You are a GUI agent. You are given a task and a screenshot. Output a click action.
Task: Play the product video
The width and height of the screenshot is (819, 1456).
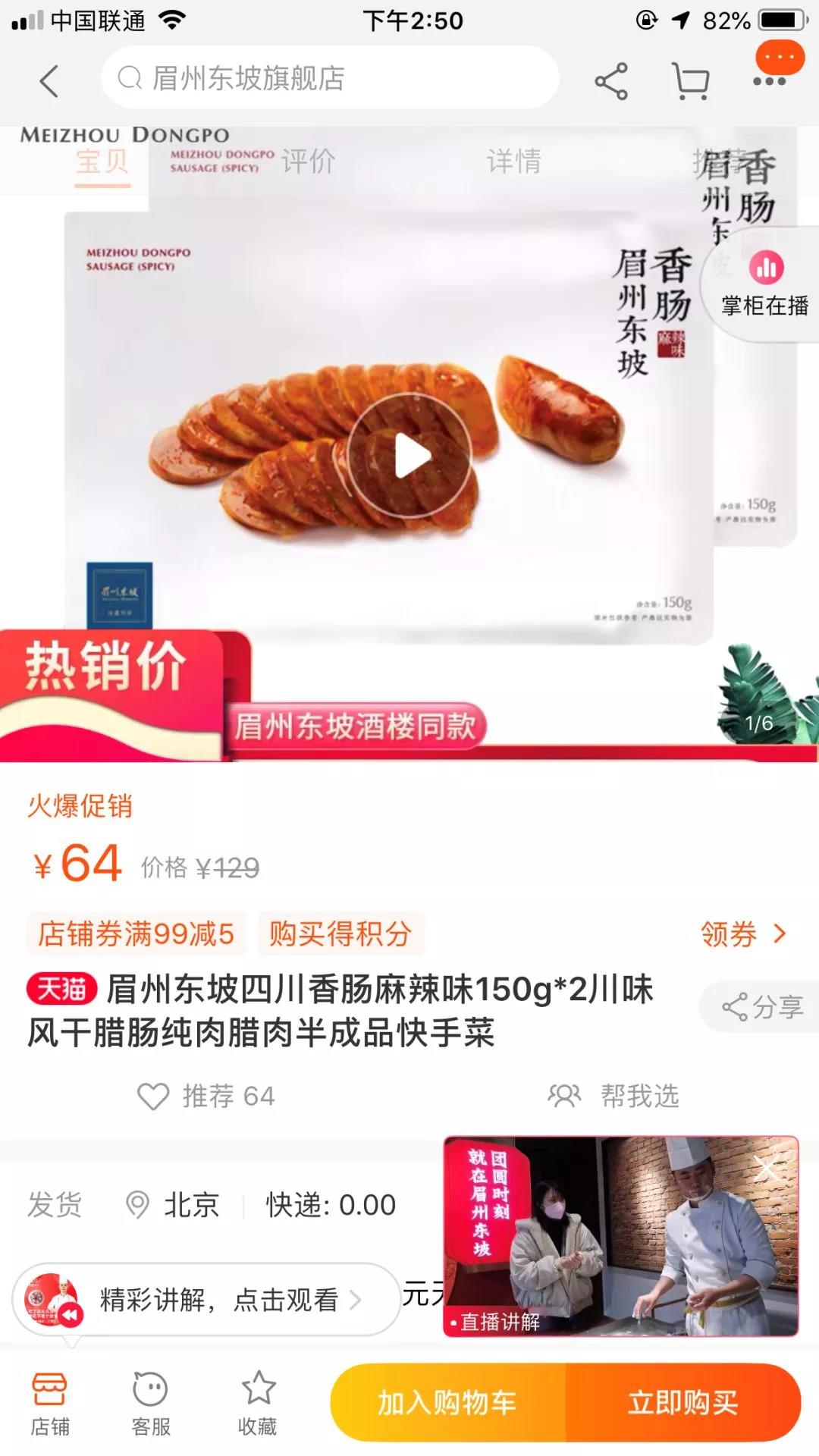coord(410,456)
